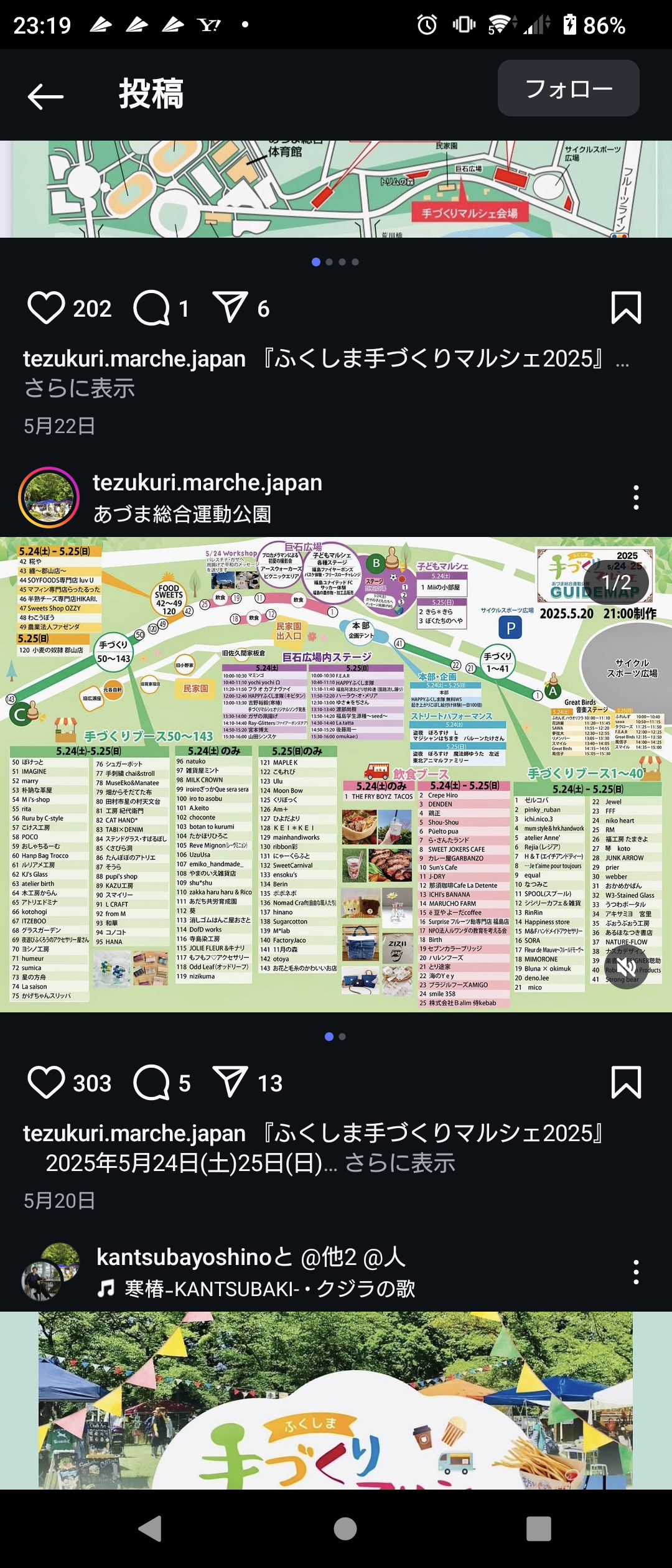The width and height of the screenshot is (672, 1568).
Task: Like the post with 202 likes
Action: (x=47, y=308)
